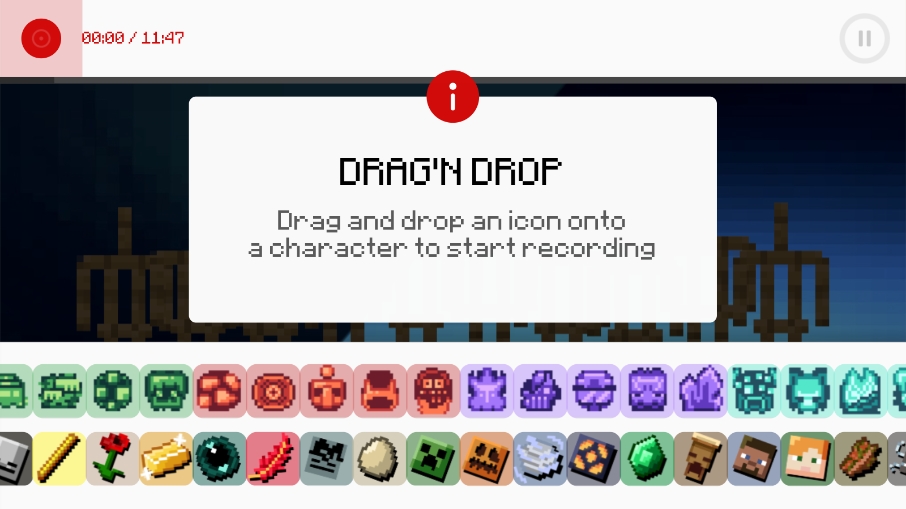Select the magma block icon
This screenshot has width=906, height=509.
point(594,459)
